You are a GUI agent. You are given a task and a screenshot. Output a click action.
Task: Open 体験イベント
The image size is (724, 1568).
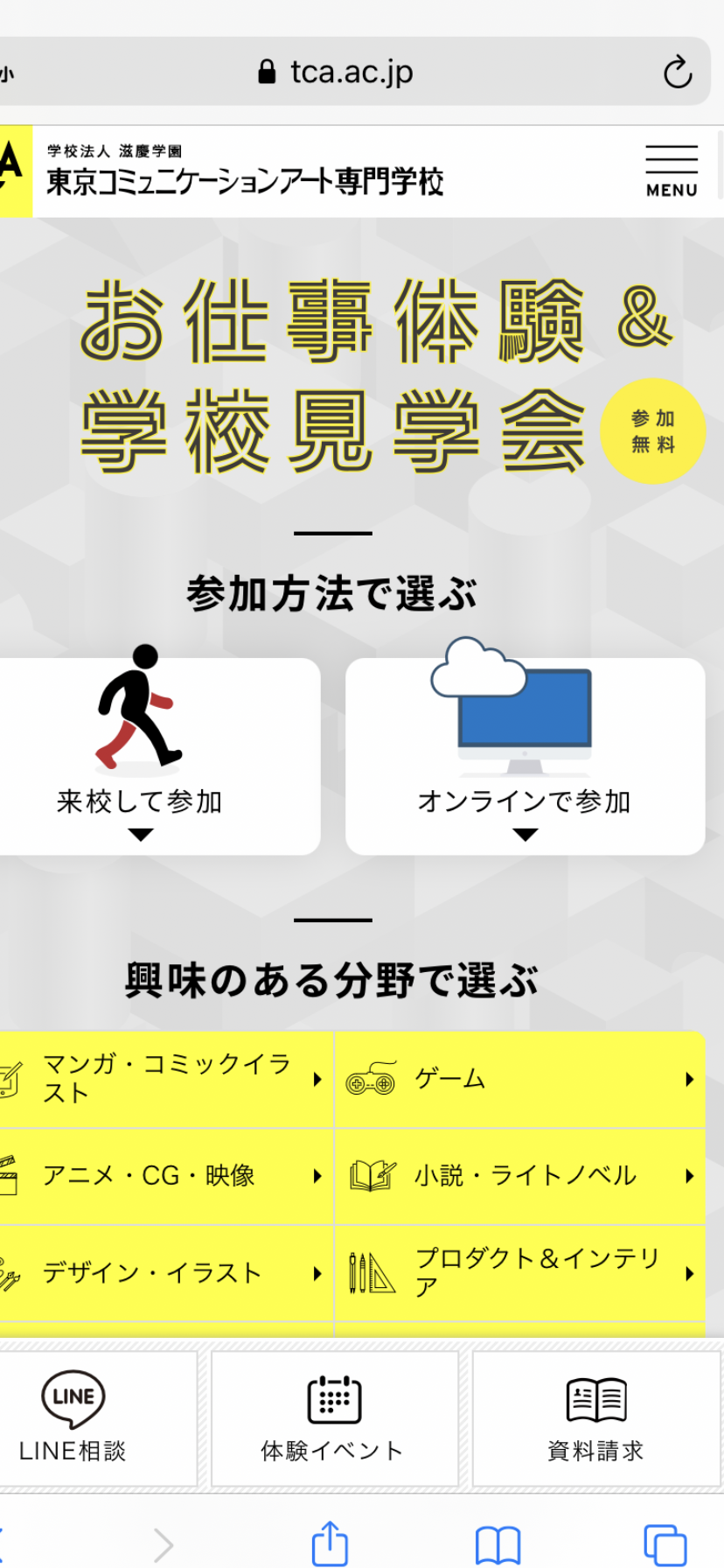(334, 1418)
